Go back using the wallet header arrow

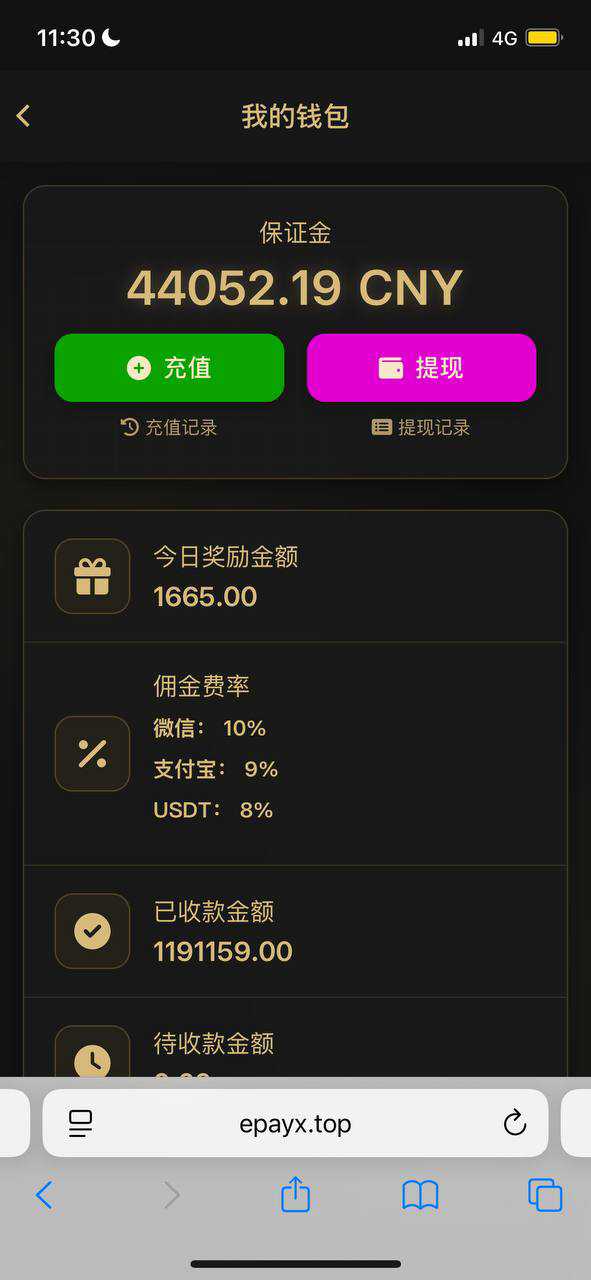pyautogui.click(x=24, y=116)
